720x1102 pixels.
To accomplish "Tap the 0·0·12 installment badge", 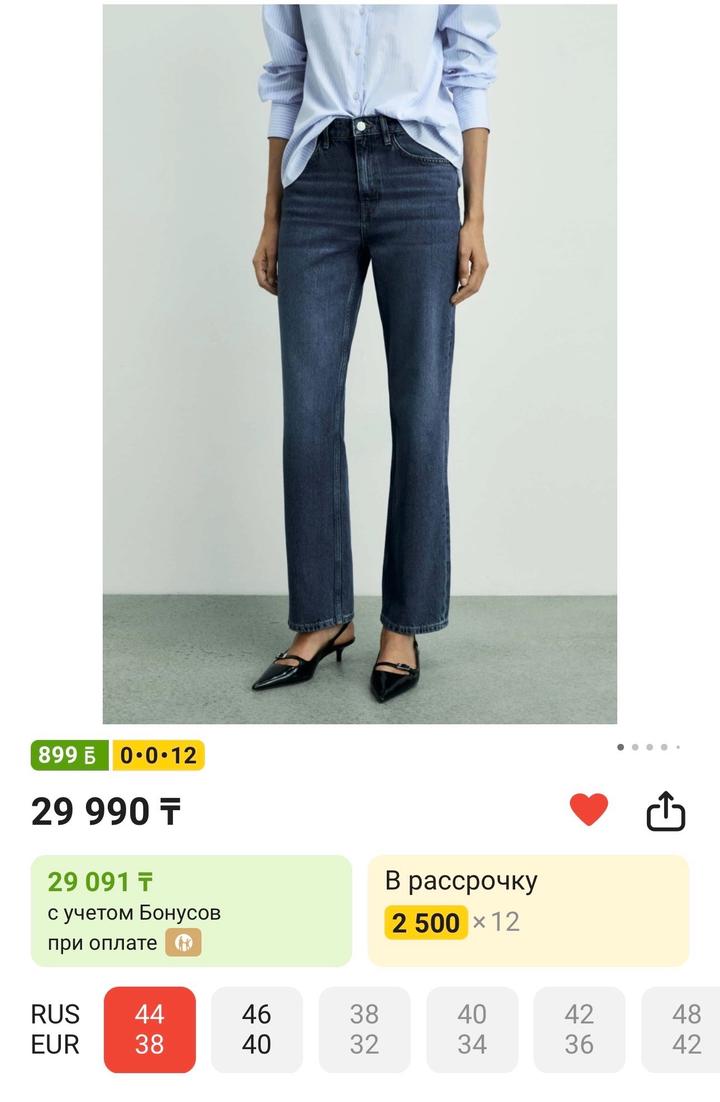I will pos(158,755).
